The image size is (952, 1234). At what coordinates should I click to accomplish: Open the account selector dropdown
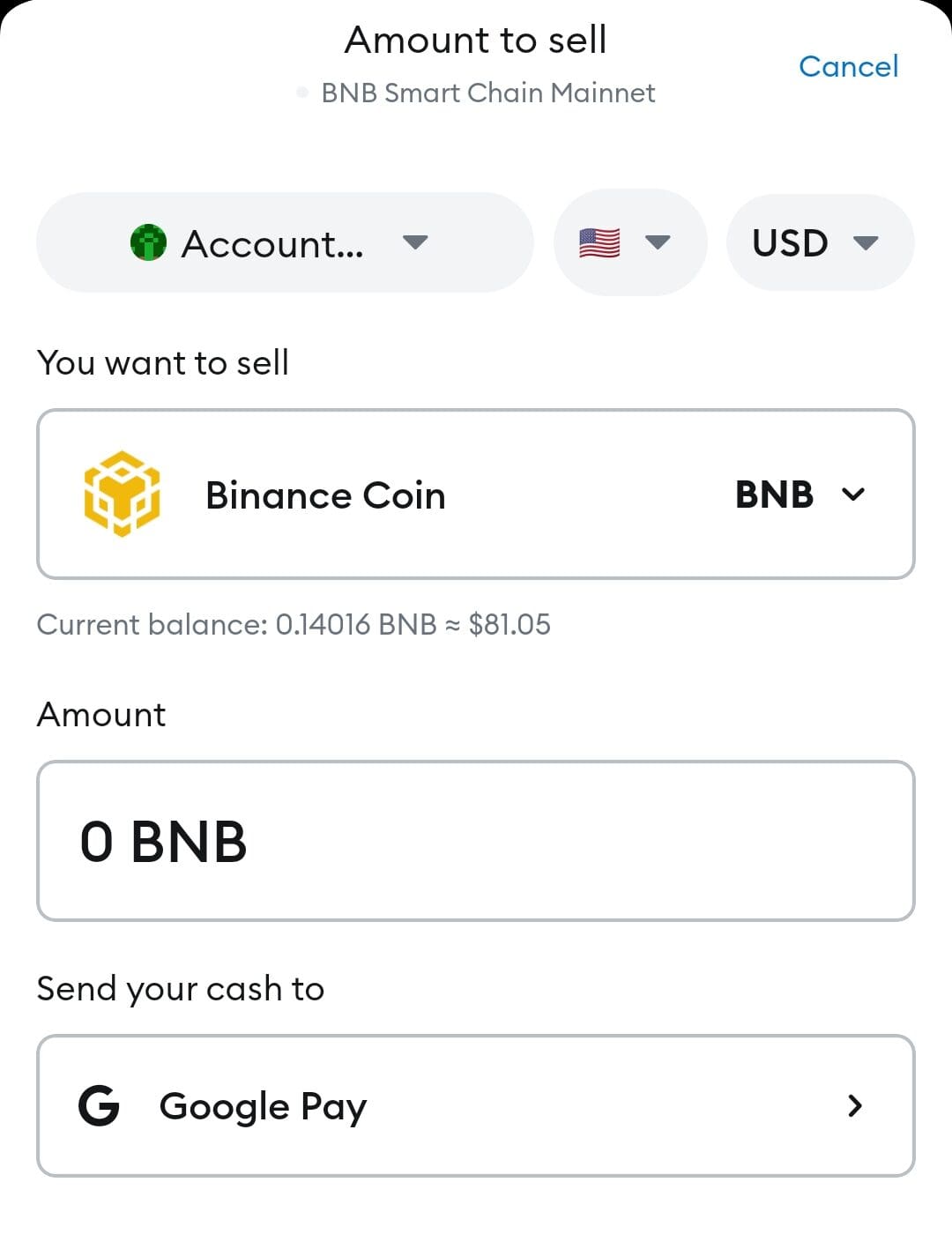(x=284, y=242)
